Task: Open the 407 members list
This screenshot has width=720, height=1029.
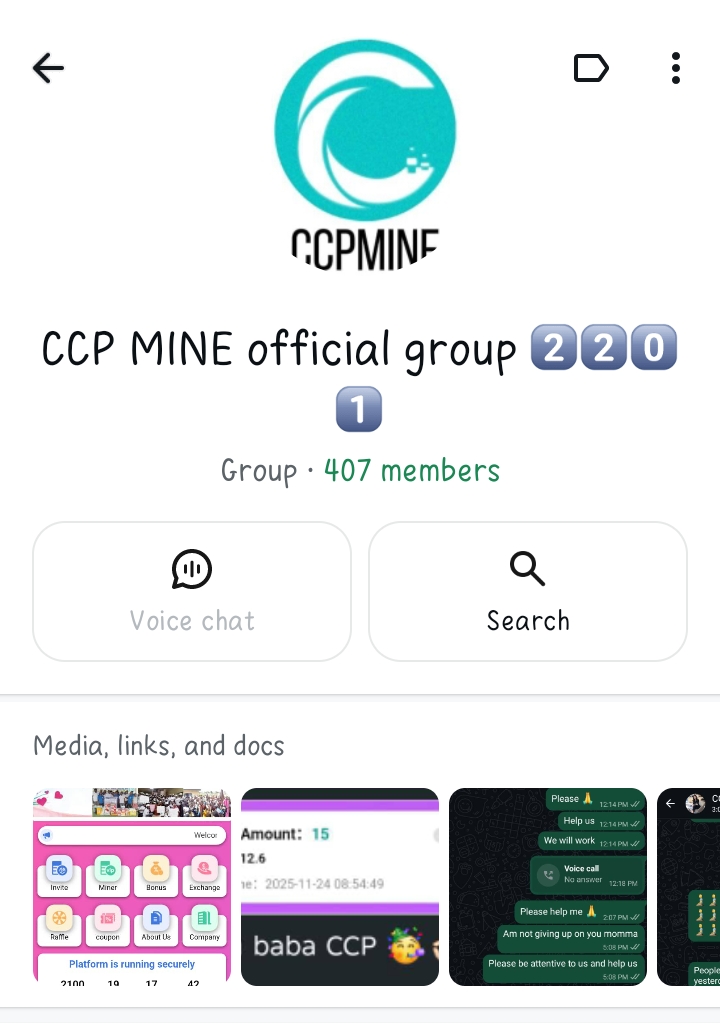Action: pyautogui.click(x=412, y=470)
